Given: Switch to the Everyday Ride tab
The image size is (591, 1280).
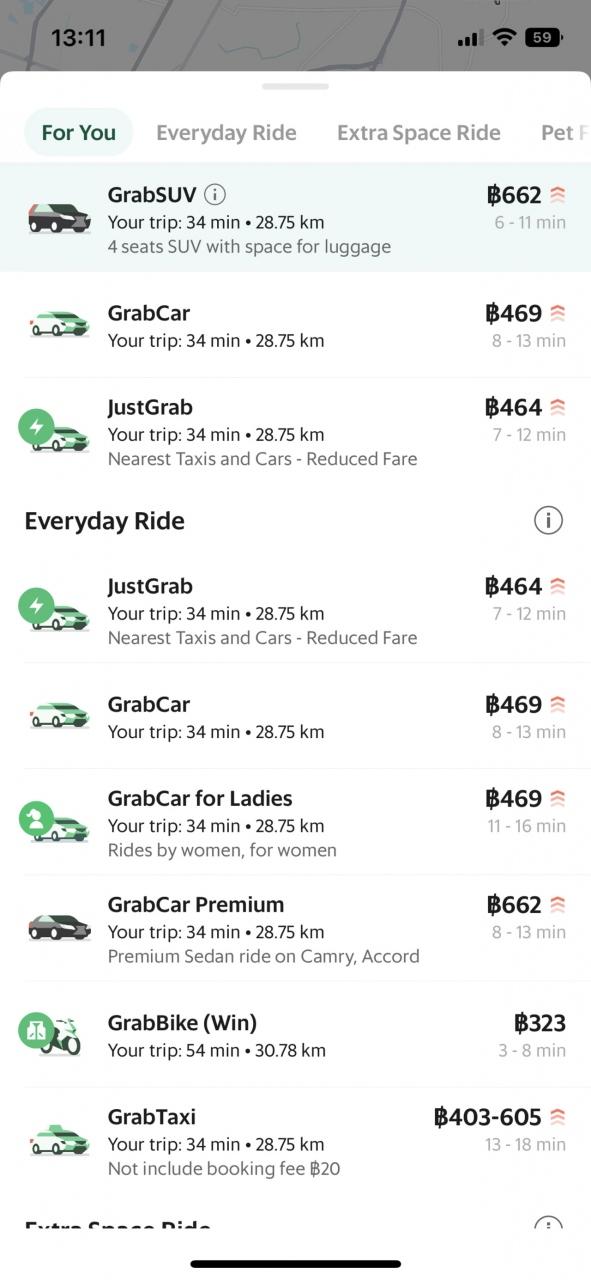Looking at the screenshot, I should click(226, 133).
